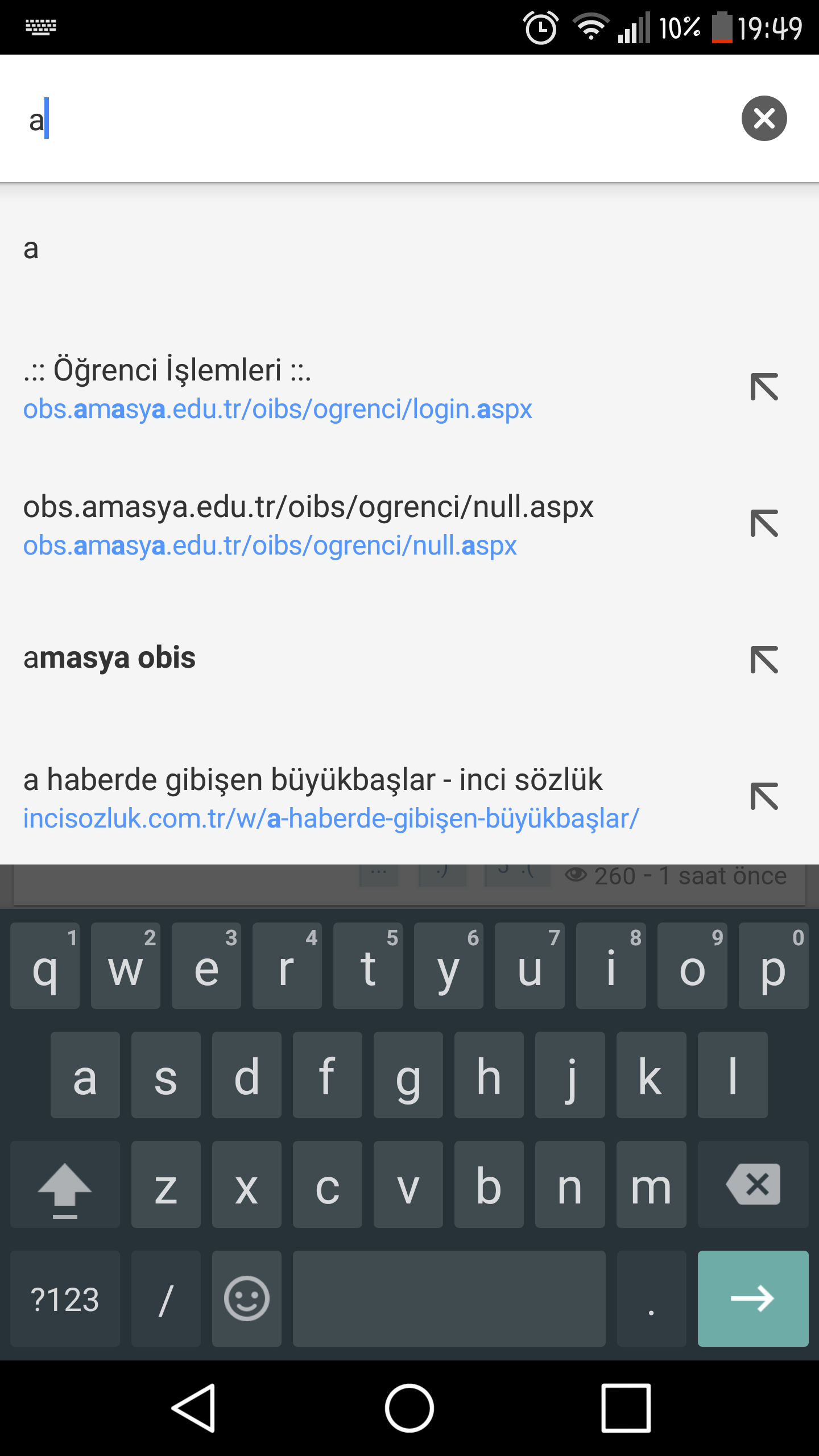The width and height of the screenshot is (819, 1456).
Task: Insert "amasya obis" query via arrow icon
Action: pos(764,660)
